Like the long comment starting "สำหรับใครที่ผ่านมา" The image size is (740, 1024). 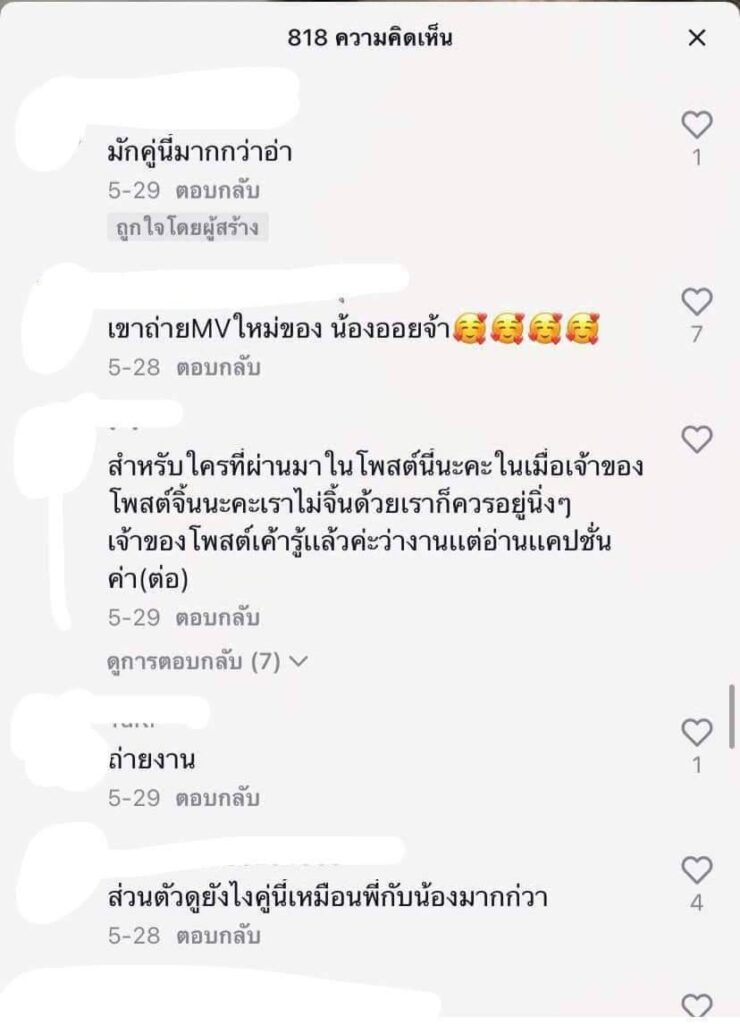point(696,439)
